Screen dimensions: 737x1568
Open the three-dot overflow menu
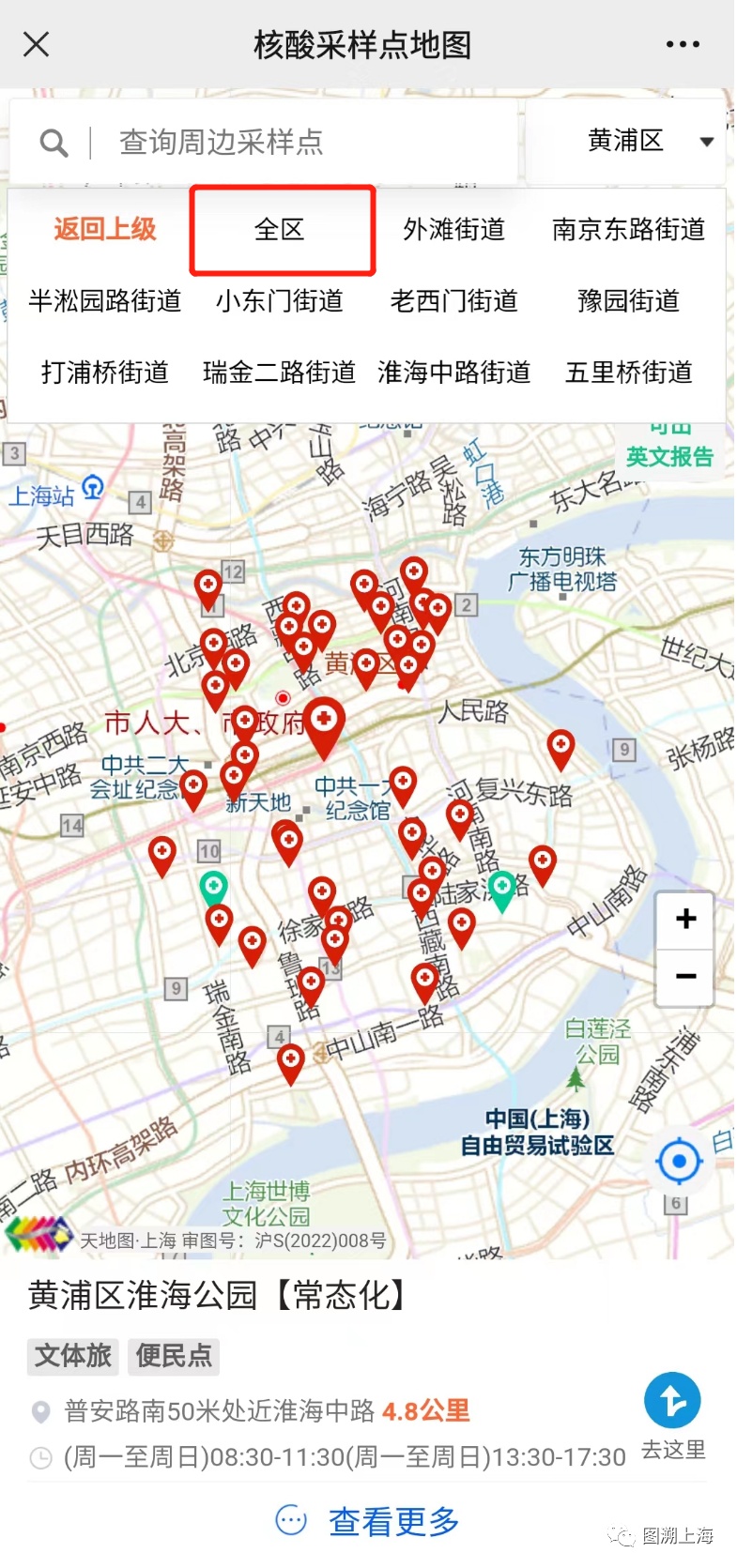[683, 44]
